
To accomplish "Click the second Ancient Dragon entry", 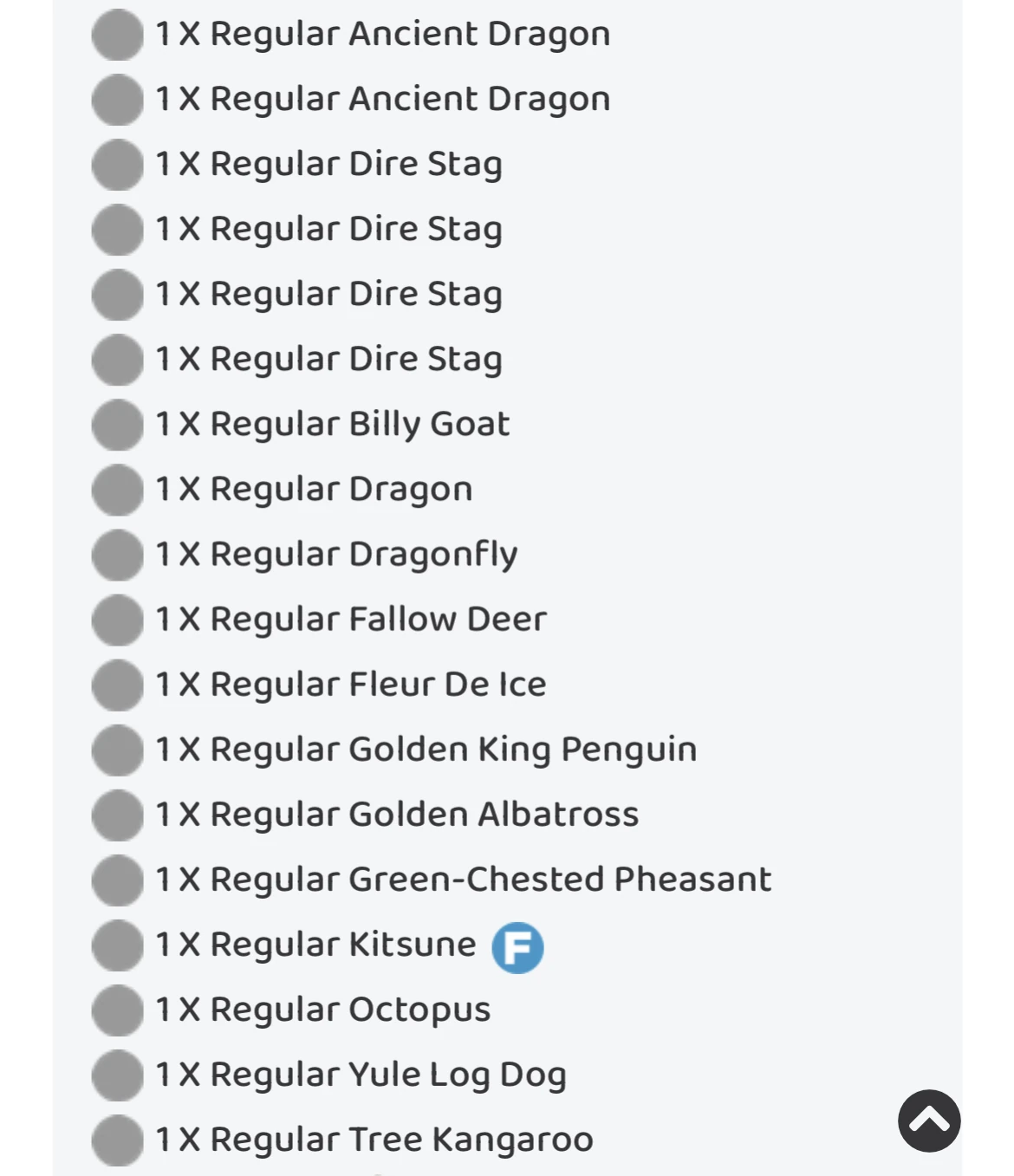I will click(x=381, y=100).
